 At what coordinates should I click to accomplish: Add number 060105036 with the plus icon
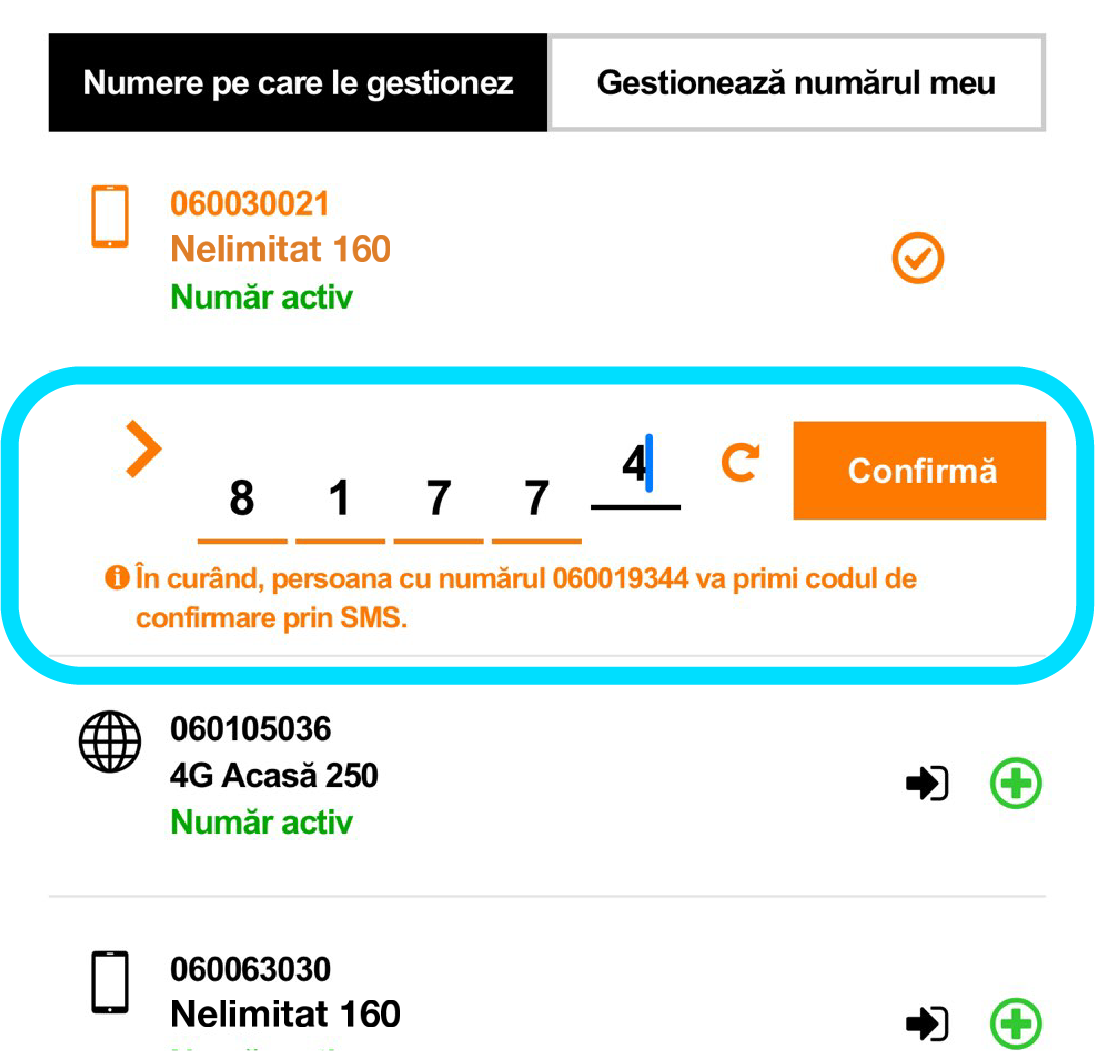pos(1016,784)
